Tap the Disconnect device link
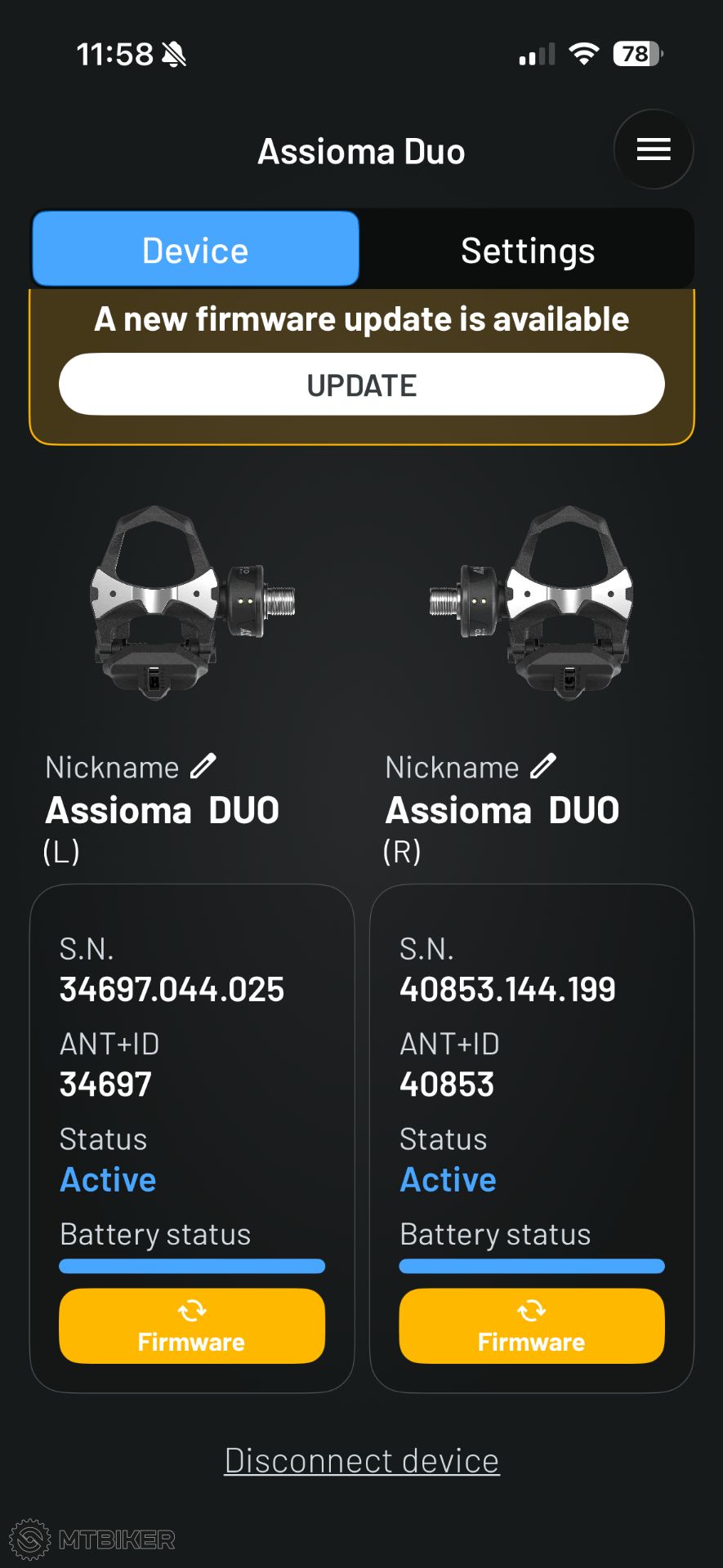 click(x=361, y=1461)
